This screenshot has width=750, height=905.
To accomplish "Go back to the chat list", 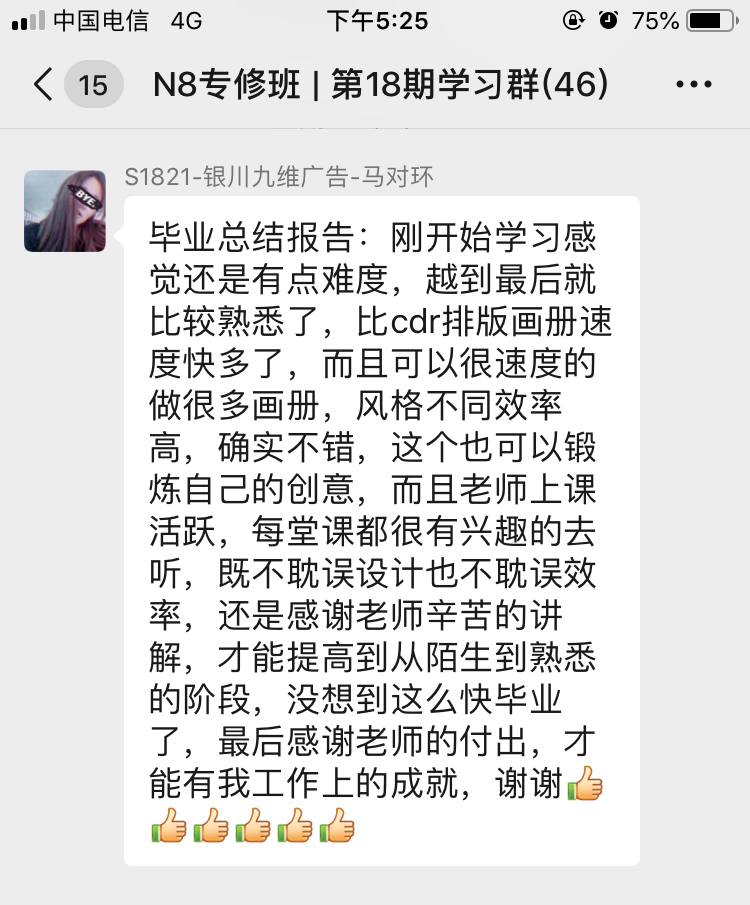I will click(x=44, y=85).
